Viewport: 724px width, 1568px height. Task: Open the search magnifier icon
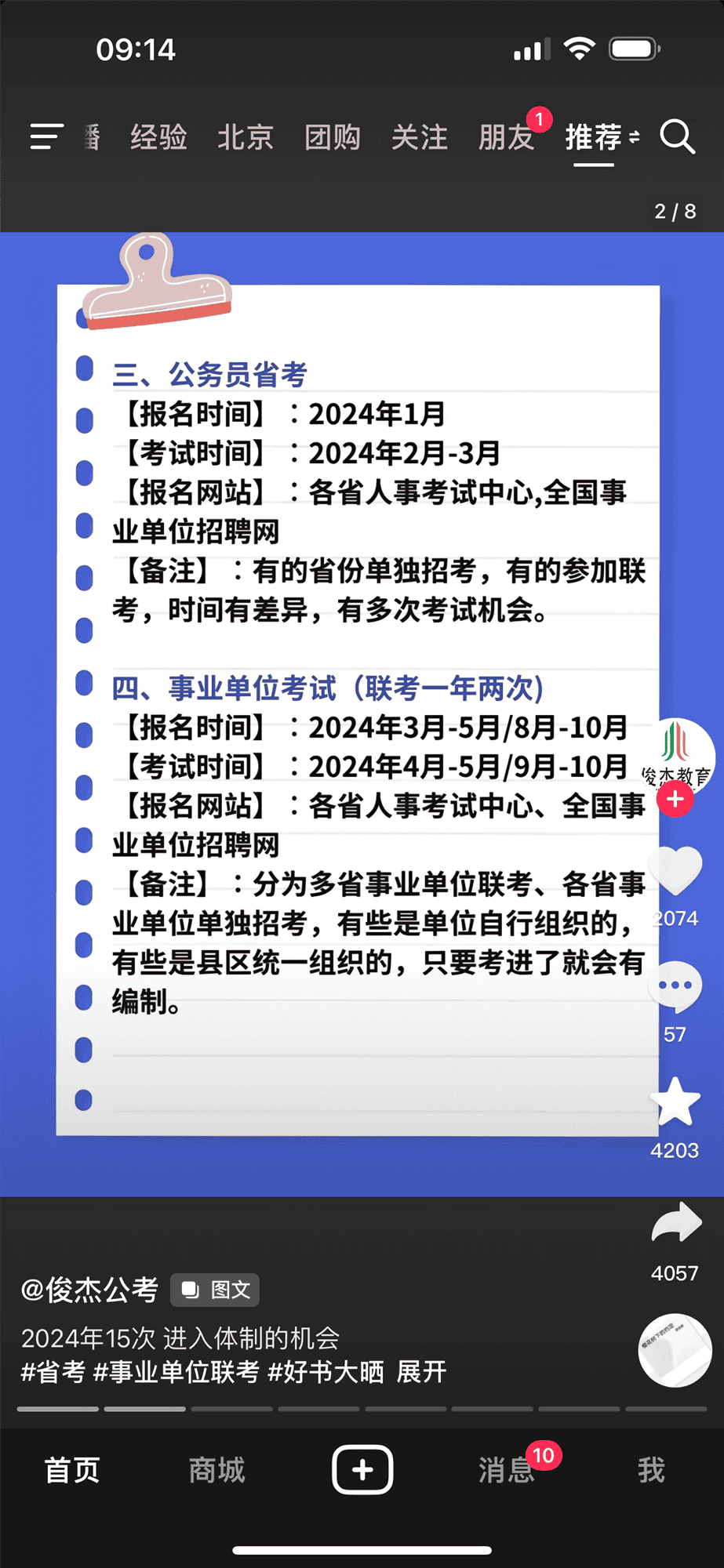click(677, 137)
